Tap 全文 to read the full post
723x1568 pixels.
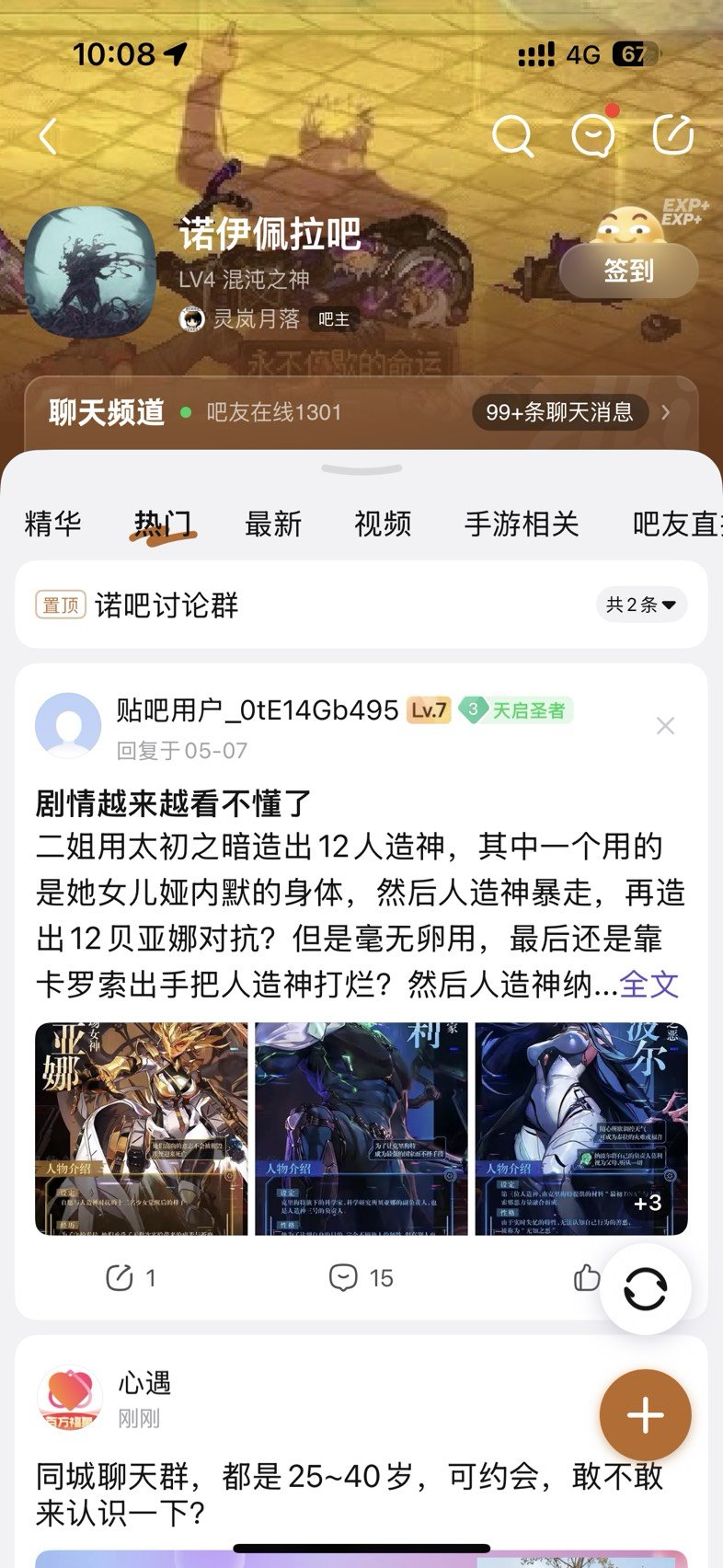point(649,985)
